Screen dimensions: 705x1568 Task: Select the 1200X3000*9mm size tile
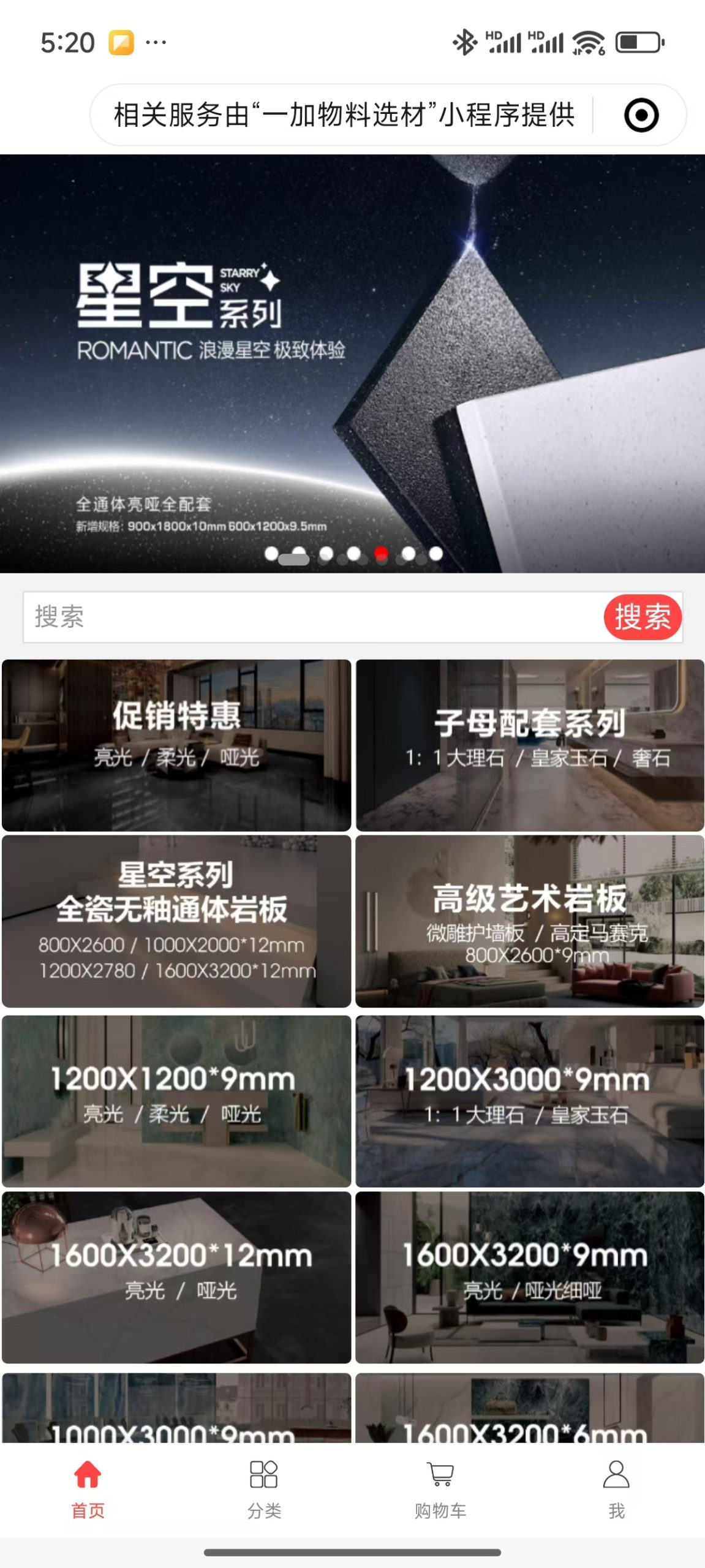tap(530, 1101)
